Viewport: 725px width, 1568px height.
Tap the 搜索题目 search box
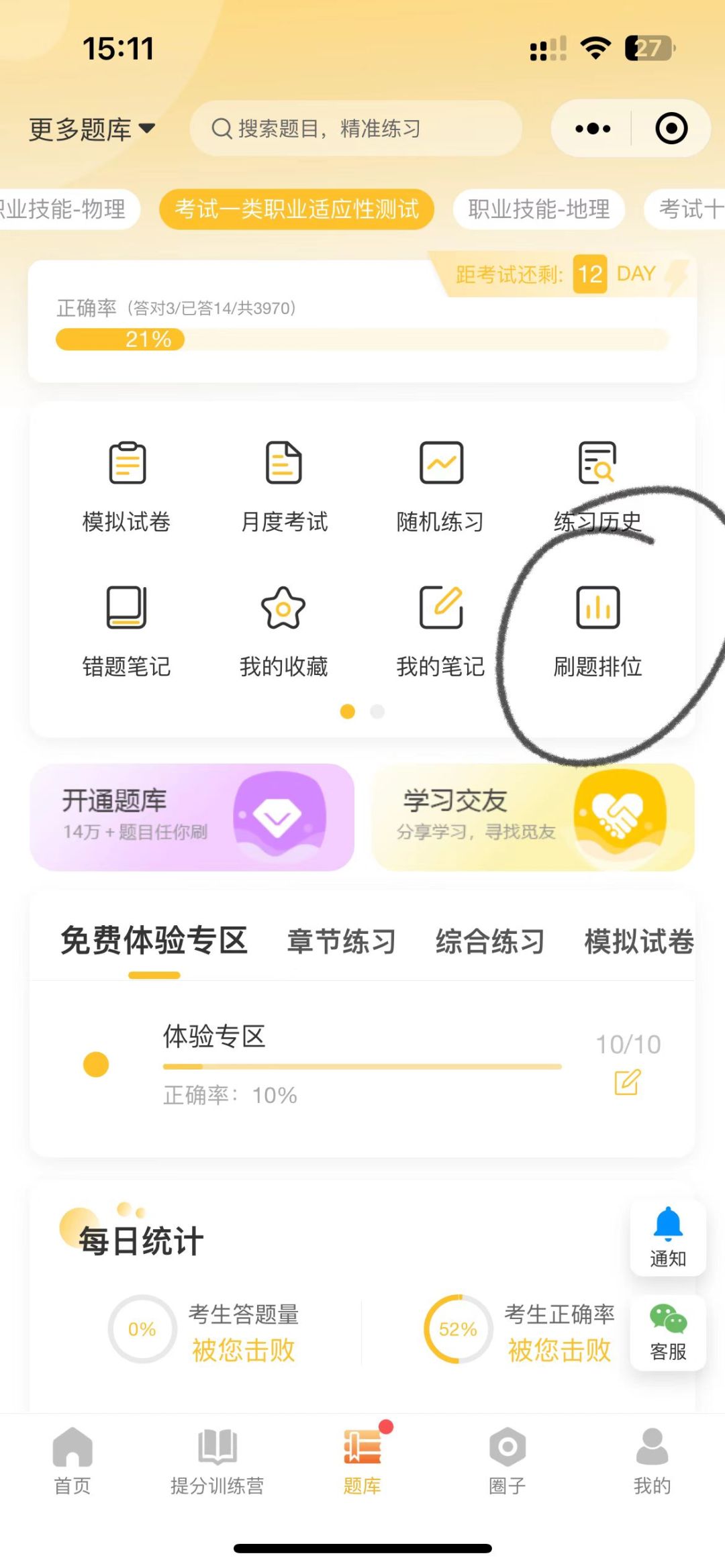[x=356, y=128]
